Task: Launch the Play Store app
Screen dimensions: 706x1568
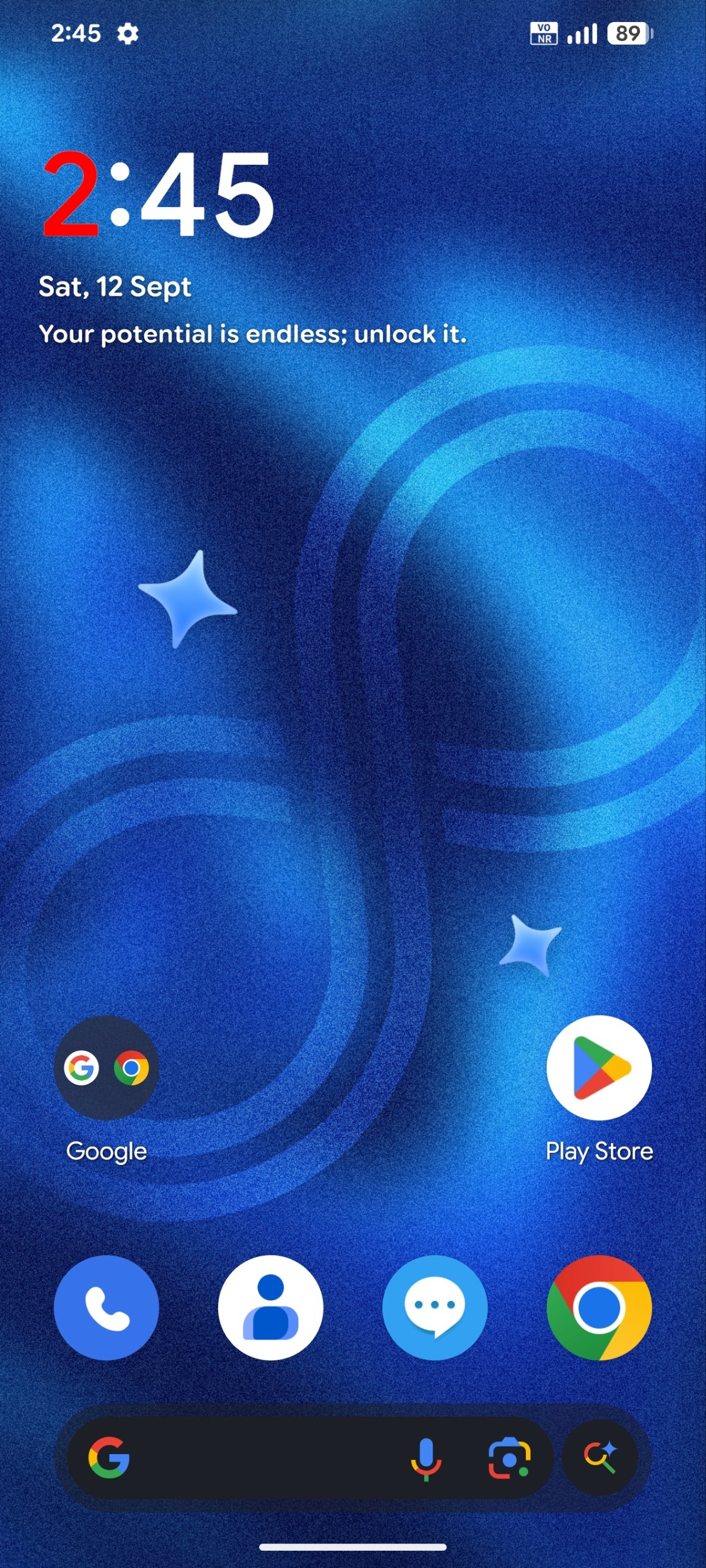Action: (x=599, y=1068)
